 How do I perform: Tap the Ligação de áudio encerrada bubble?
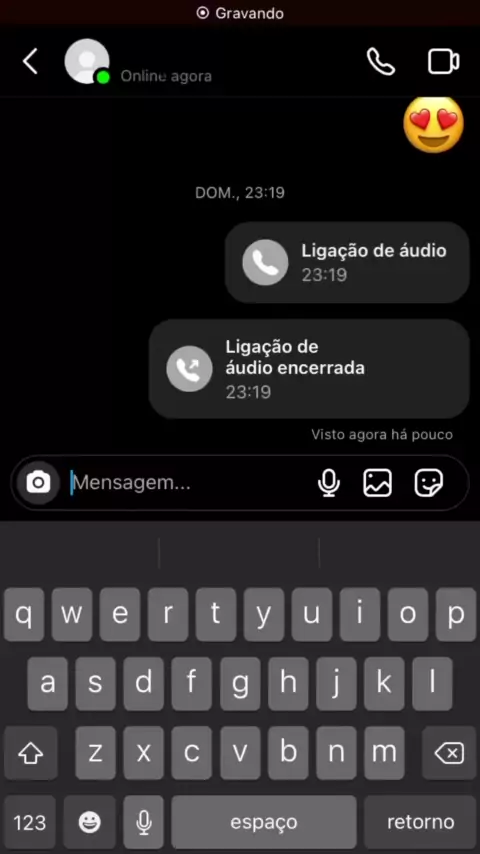pyautogui.click(x=309, y=369)
